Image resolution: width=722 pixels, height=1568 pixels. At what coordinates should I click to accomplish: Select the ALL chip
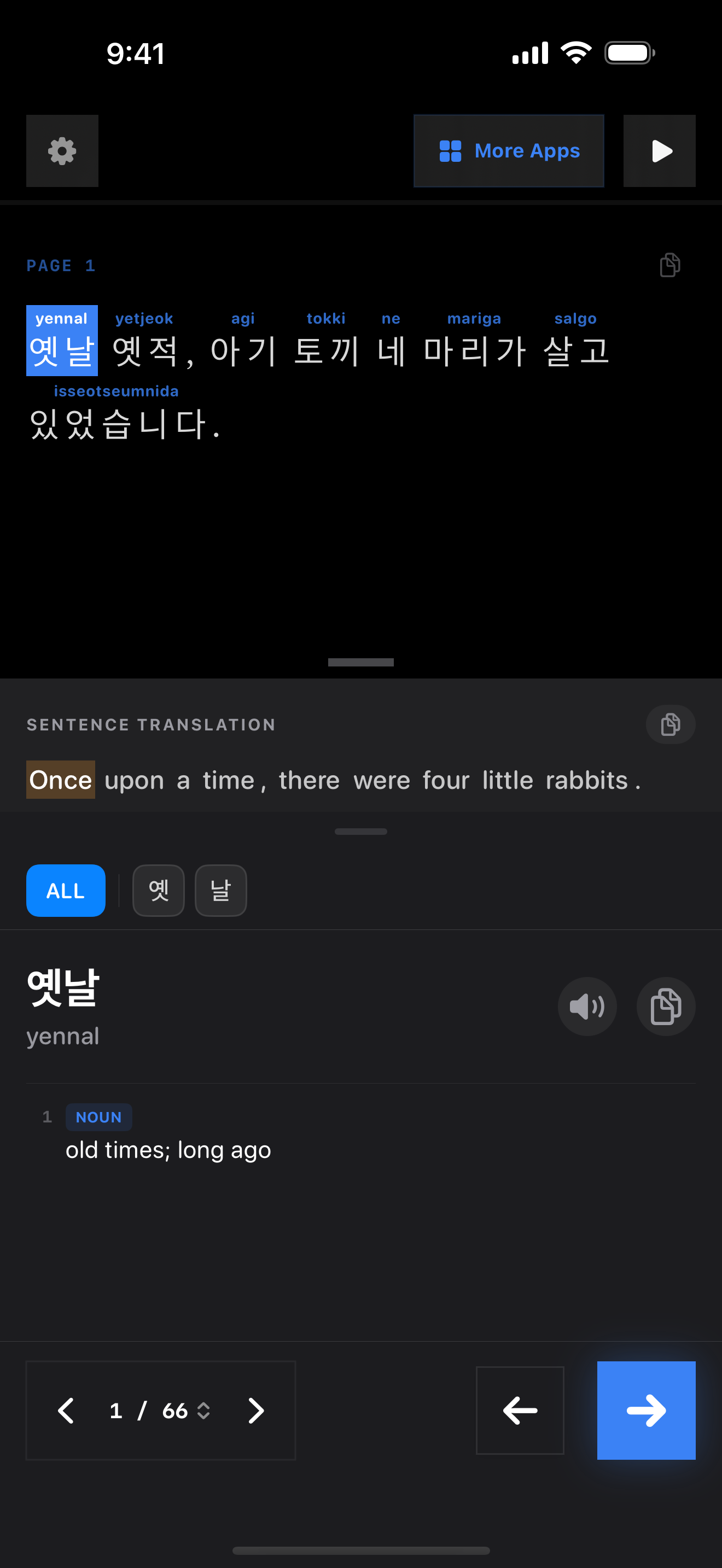click(66, 891)
